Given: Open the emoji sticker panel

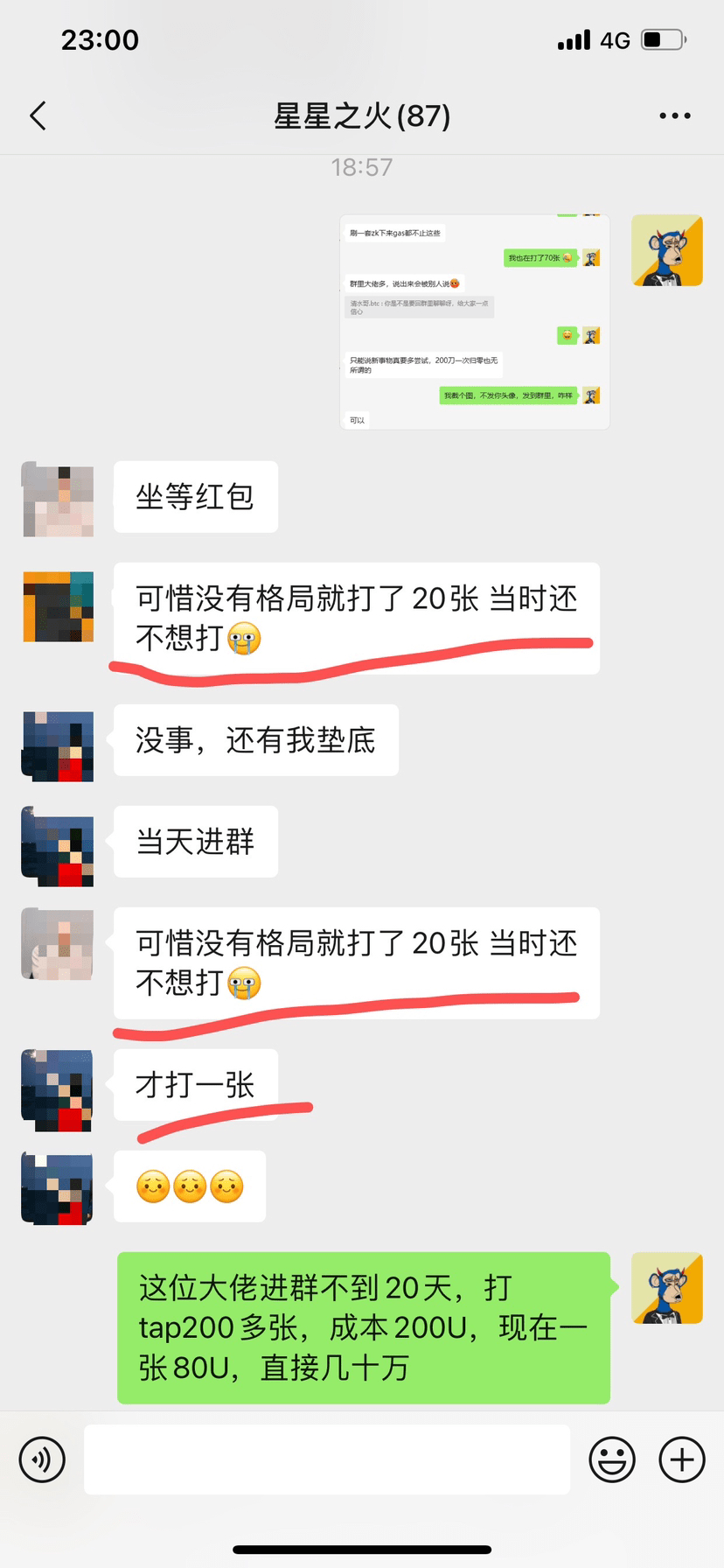Looking at the screenshot, I should (x=612, y=1459).
